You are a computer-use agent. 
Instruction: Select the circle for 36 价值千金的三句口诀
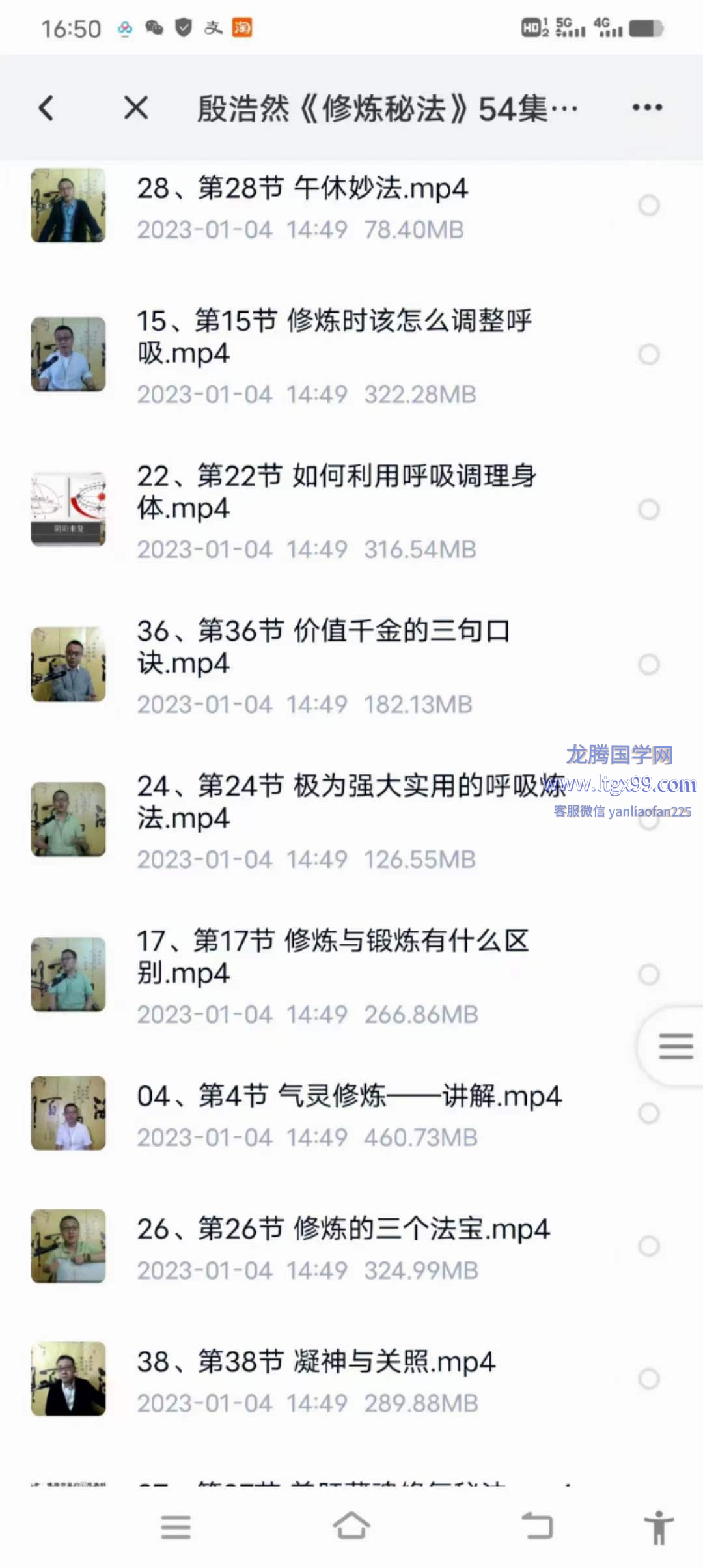click(648, 665)
